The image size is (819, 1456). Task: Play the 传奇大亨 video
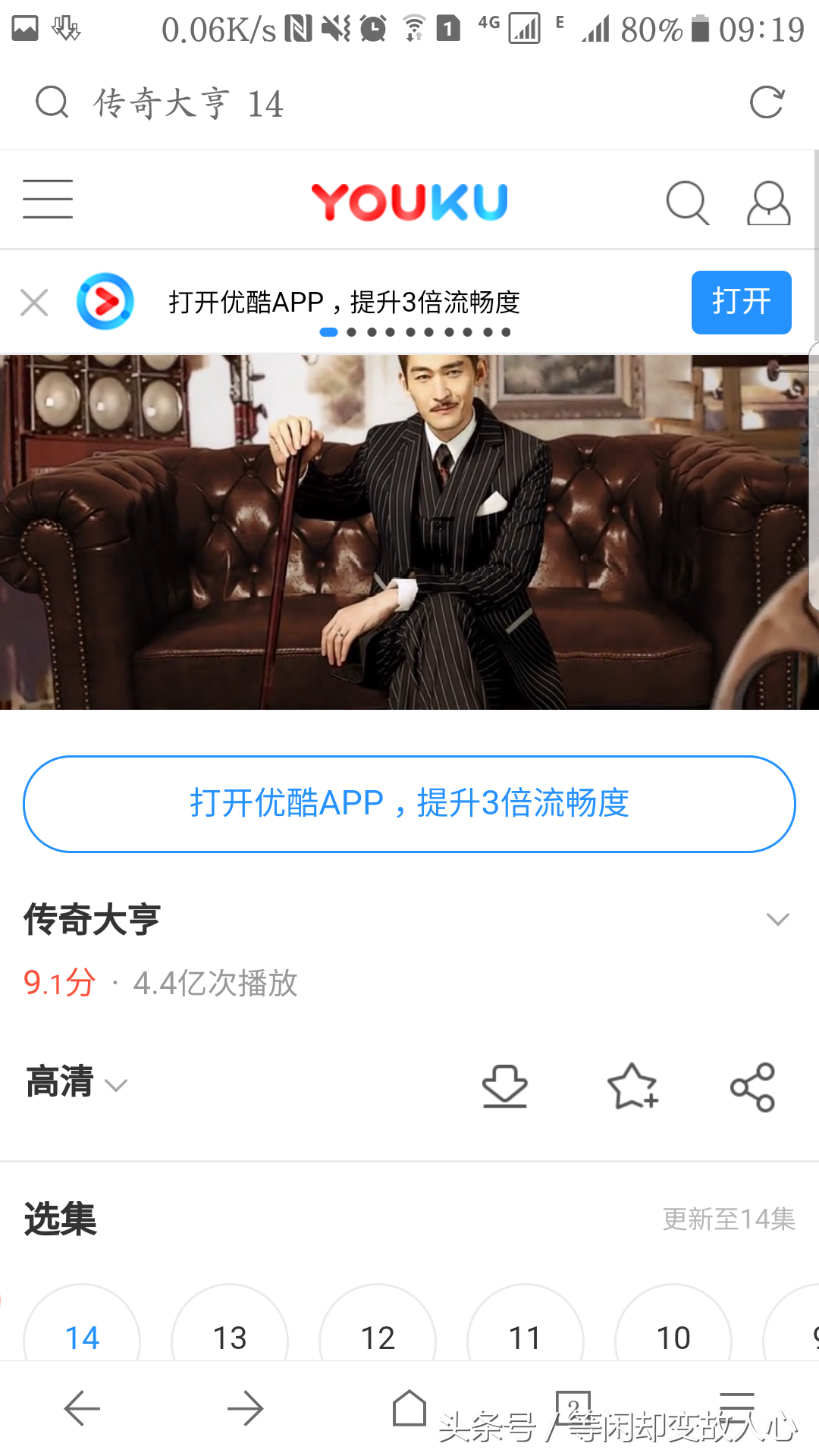(x=409, y=532)
